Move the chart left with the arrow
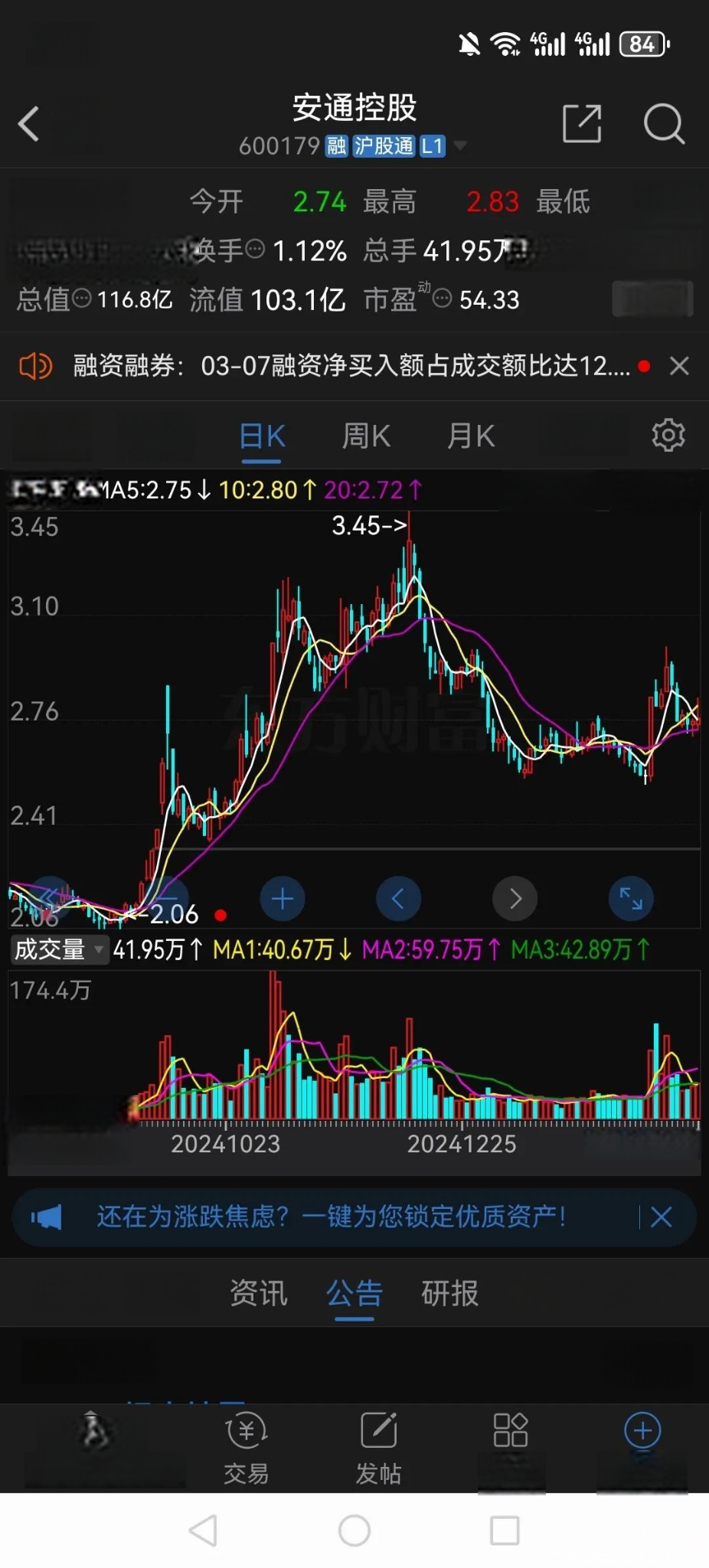This screenshot has height=1568, width=709. click(x=398, y=898)
